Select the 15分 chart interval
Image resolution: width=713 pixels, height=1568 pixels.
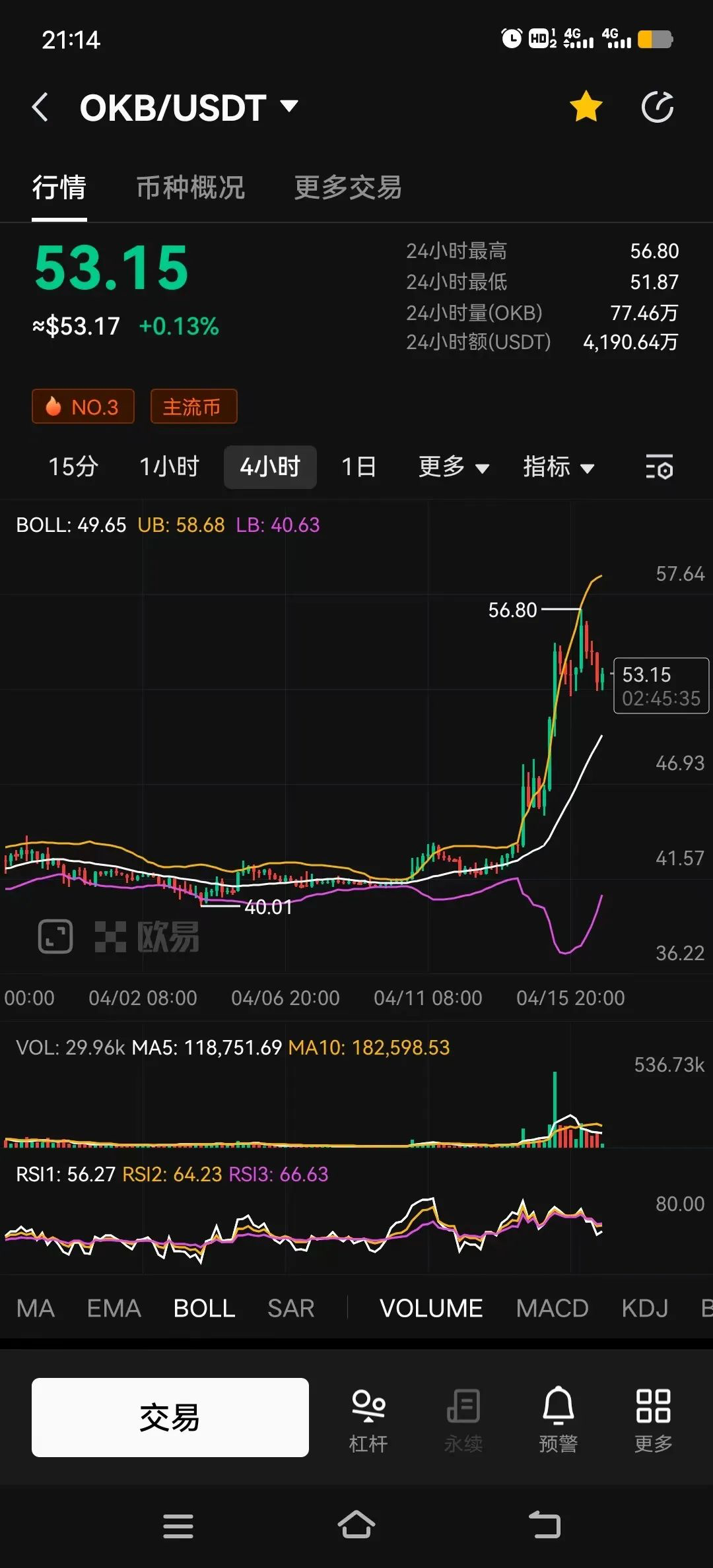pos(73,467)
